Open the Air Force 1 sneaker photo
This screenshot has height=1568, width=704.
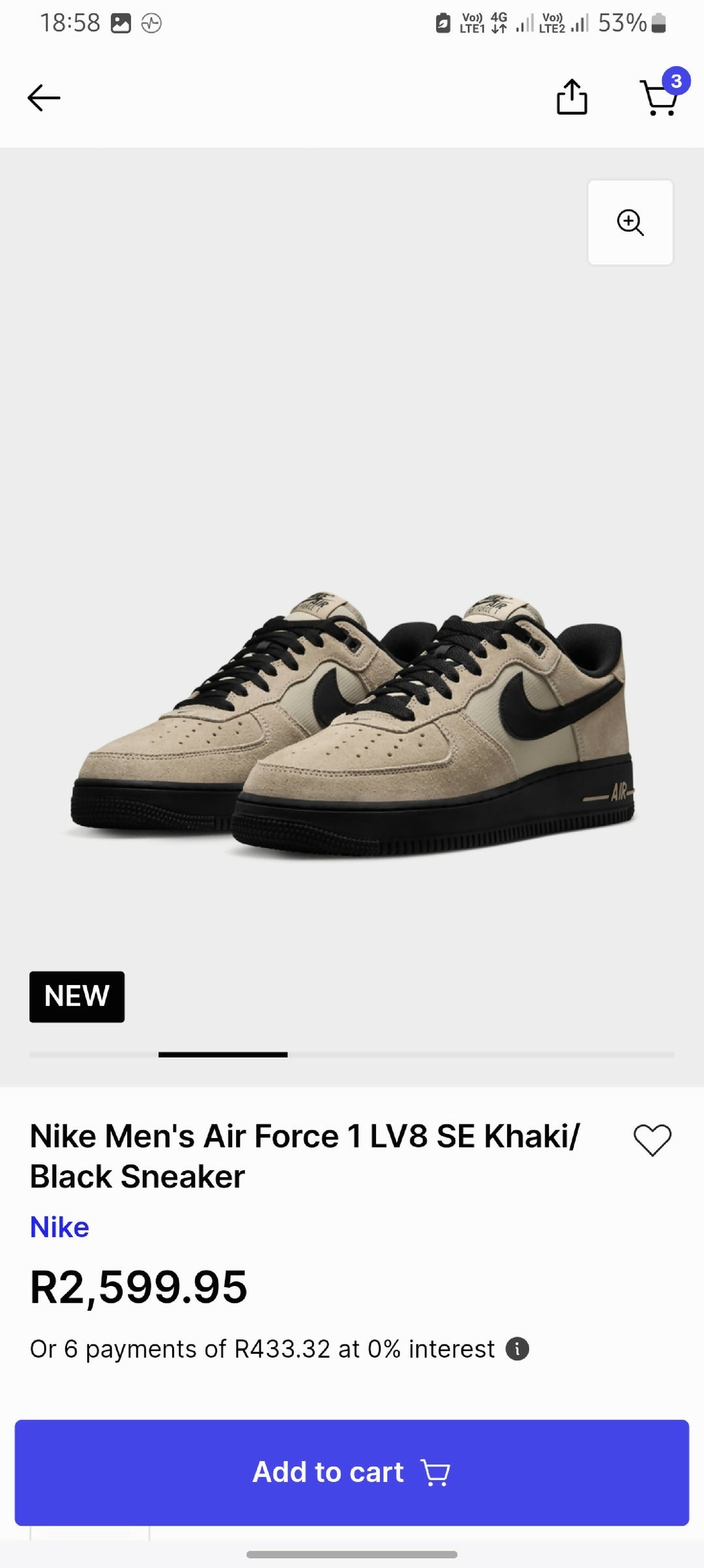click(x=352, y=723)
